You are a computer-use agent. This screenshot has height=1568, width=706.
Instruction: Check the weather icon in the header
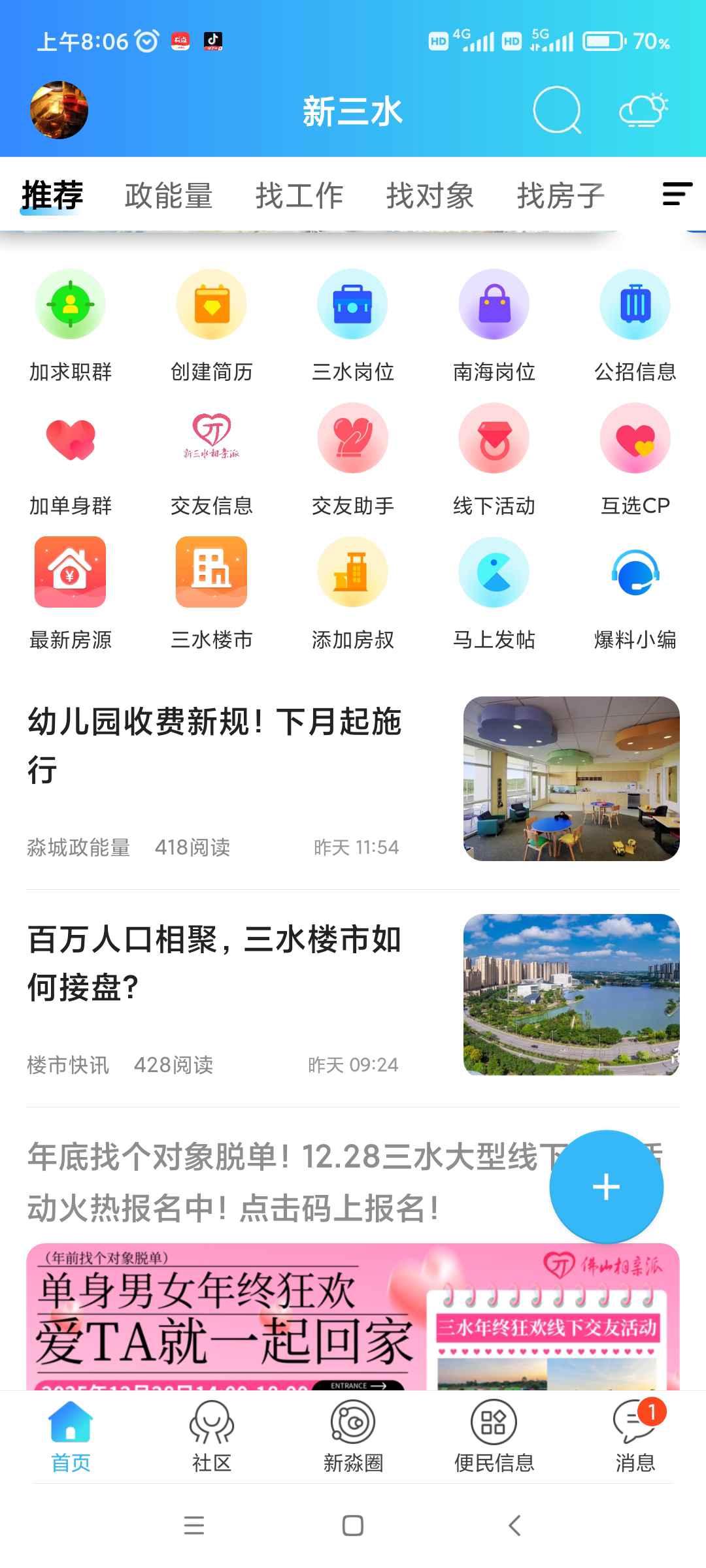tap(643, 110)
